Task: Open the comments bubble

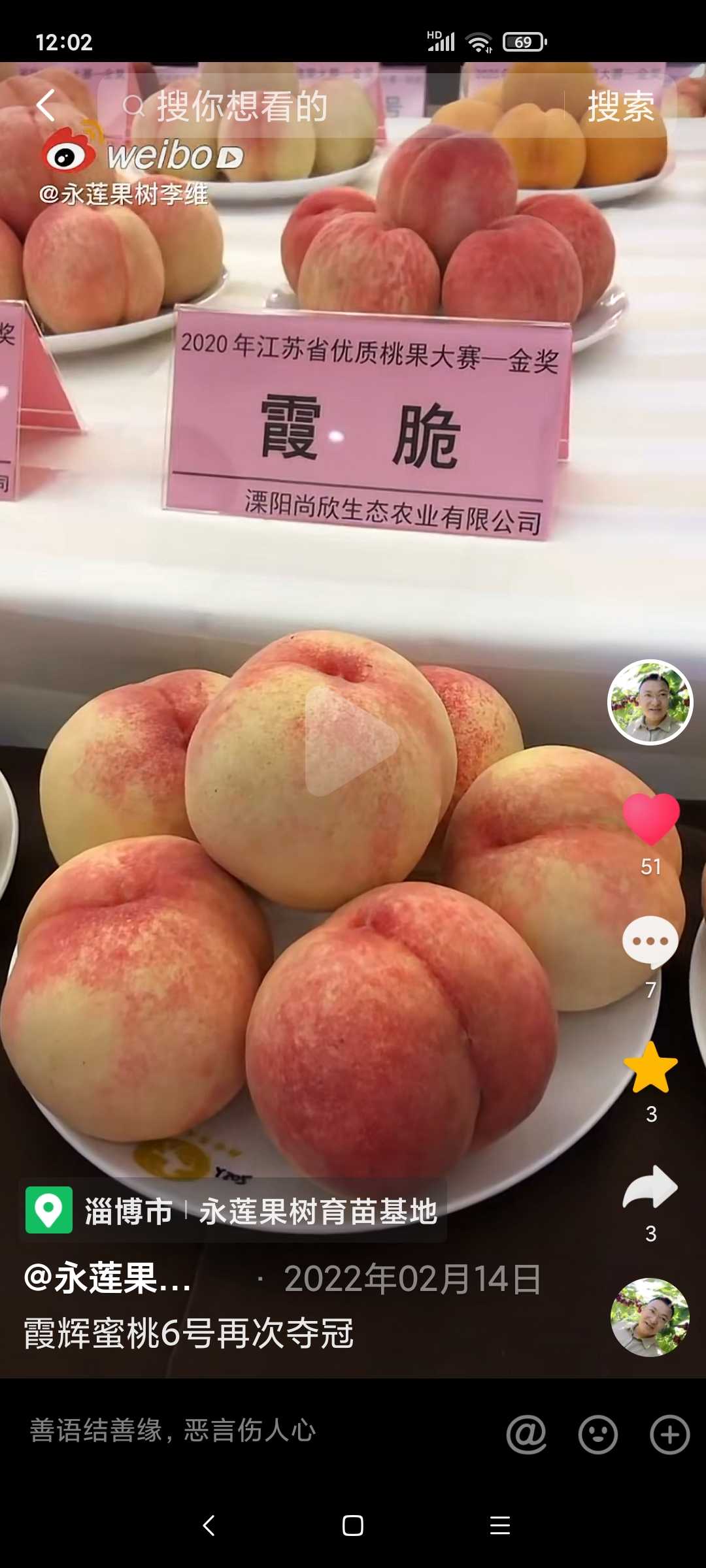Action: point(650,941)
